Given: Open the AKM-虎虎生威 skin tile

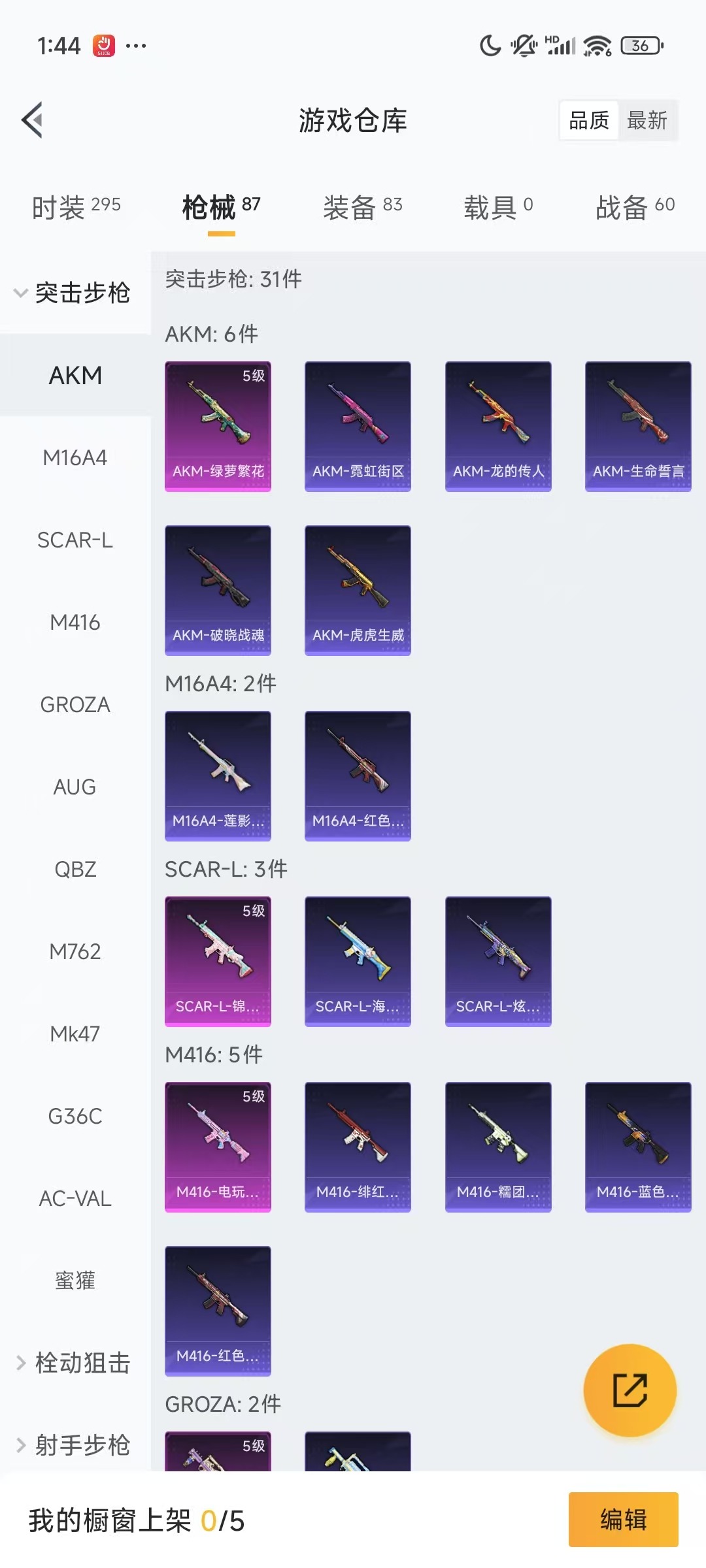Looking at the screenshot, I should [x=358, y=590].
